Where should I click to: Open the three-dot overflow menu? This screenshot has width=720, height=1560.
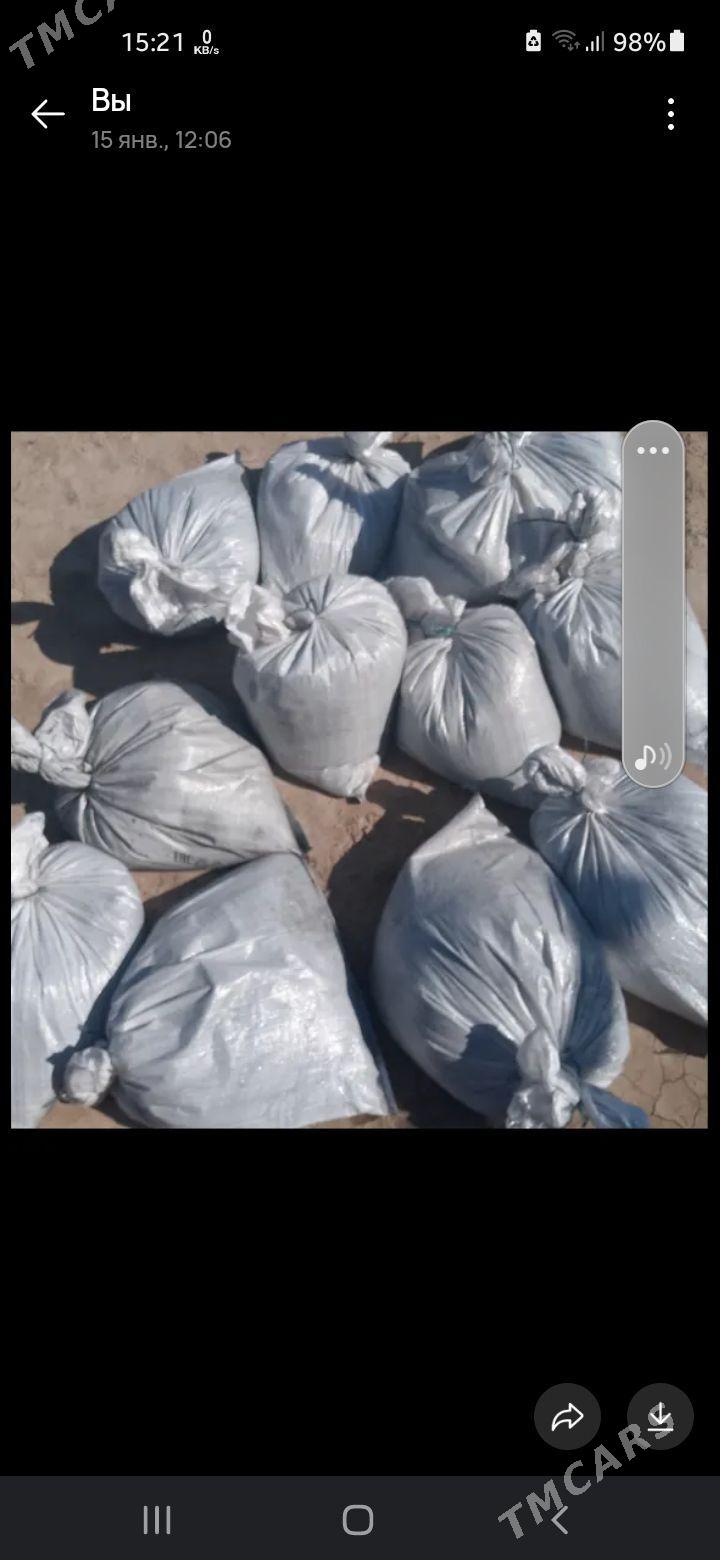pos(671,114)
